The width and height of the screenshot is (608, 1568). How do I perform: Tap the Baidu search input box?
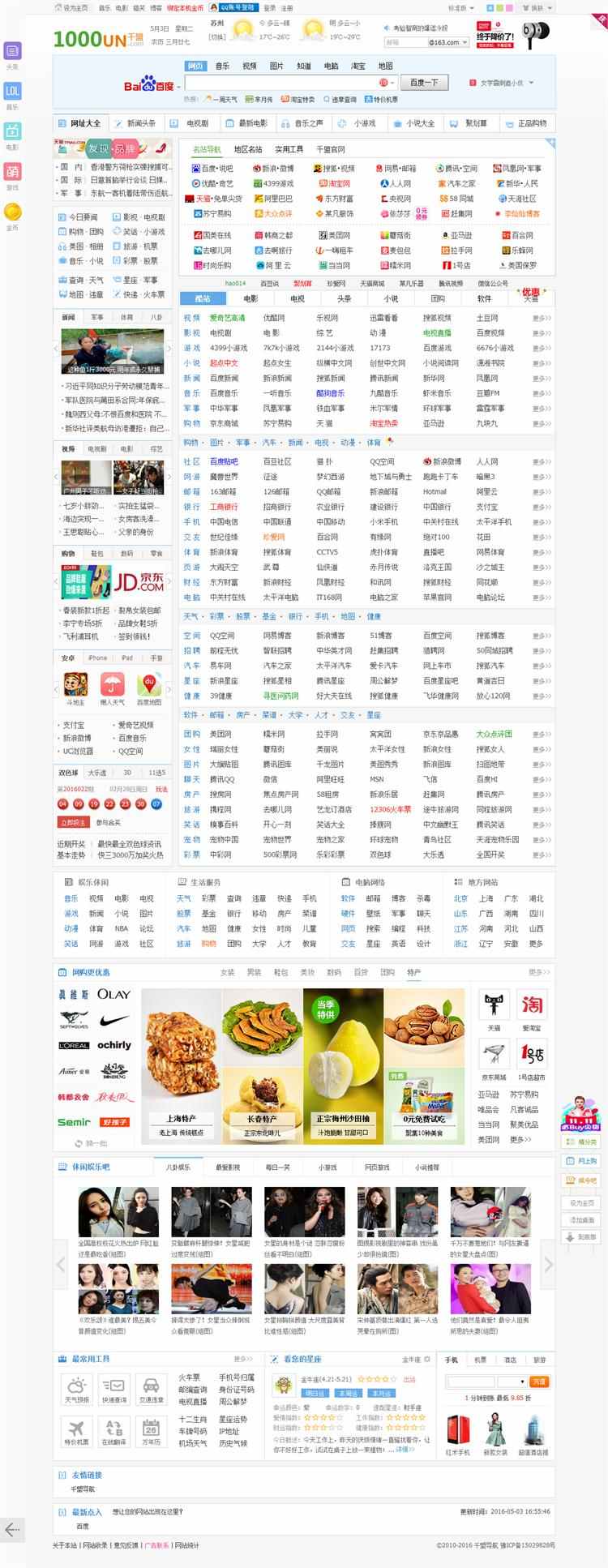tap(280, 83)
